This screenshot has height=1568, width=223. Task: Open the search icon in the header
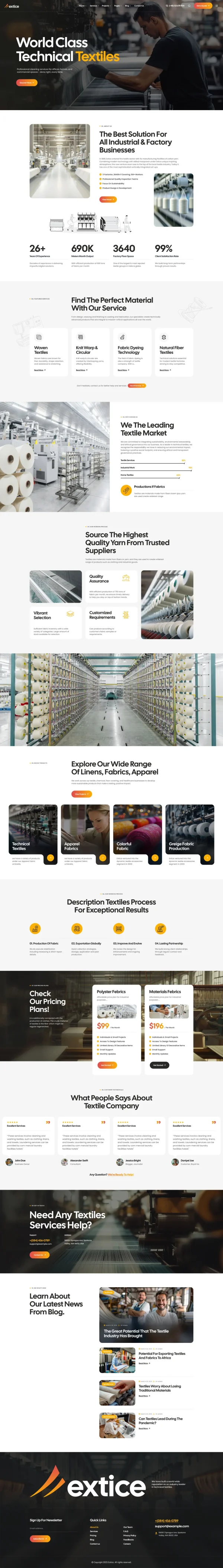[x=189, y=6]
